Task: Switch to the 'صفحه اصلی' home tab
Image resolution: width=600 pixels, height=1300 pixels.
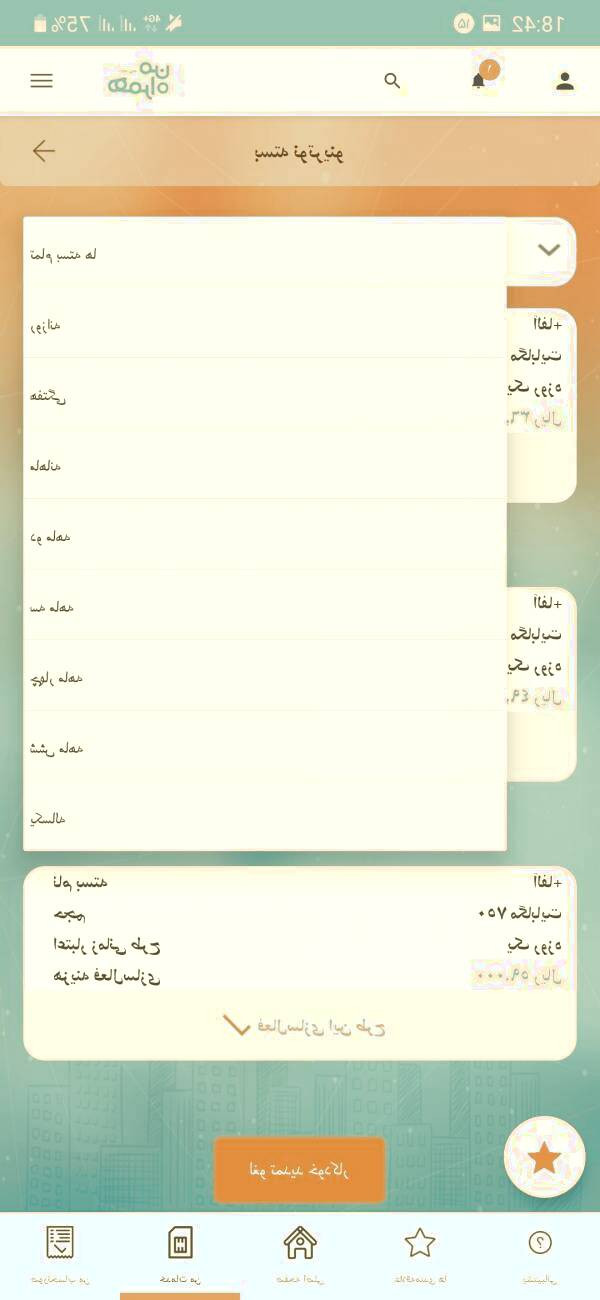Action: [300, 1254]
